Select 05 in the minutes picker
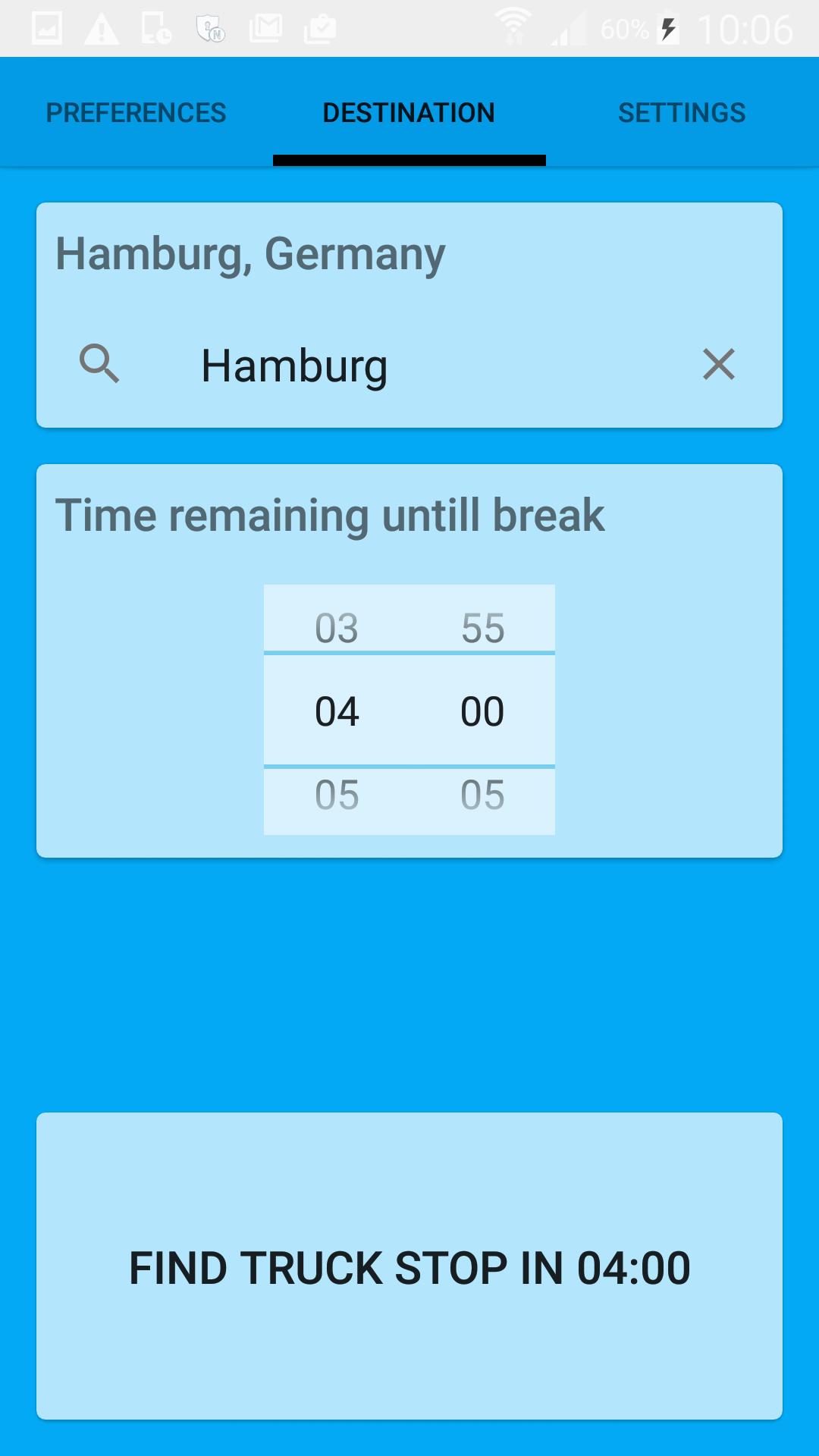 pyautogui.click(x=482, y=795)
